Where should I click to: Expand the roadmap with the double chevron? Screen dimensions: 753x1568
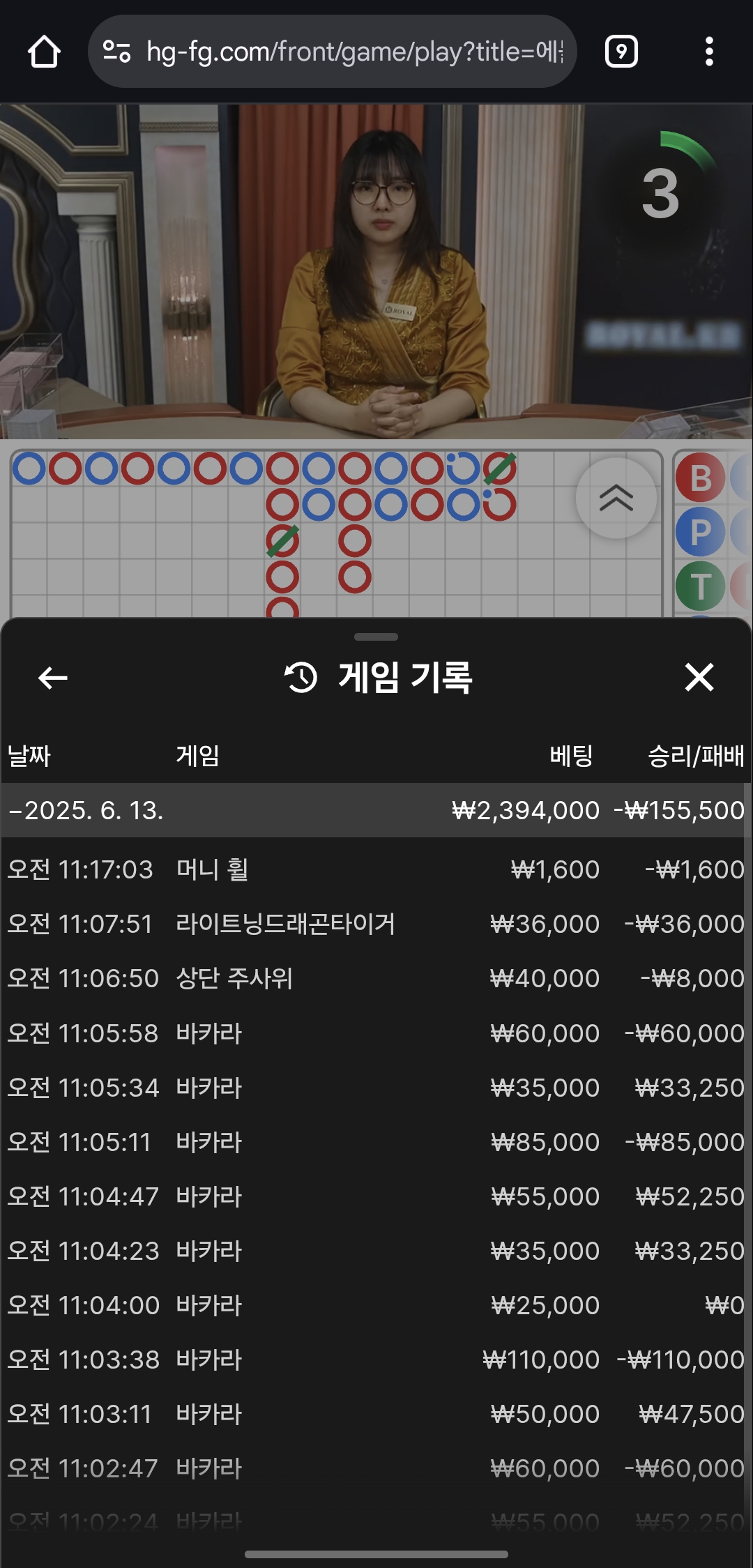(x=616, y=498)
